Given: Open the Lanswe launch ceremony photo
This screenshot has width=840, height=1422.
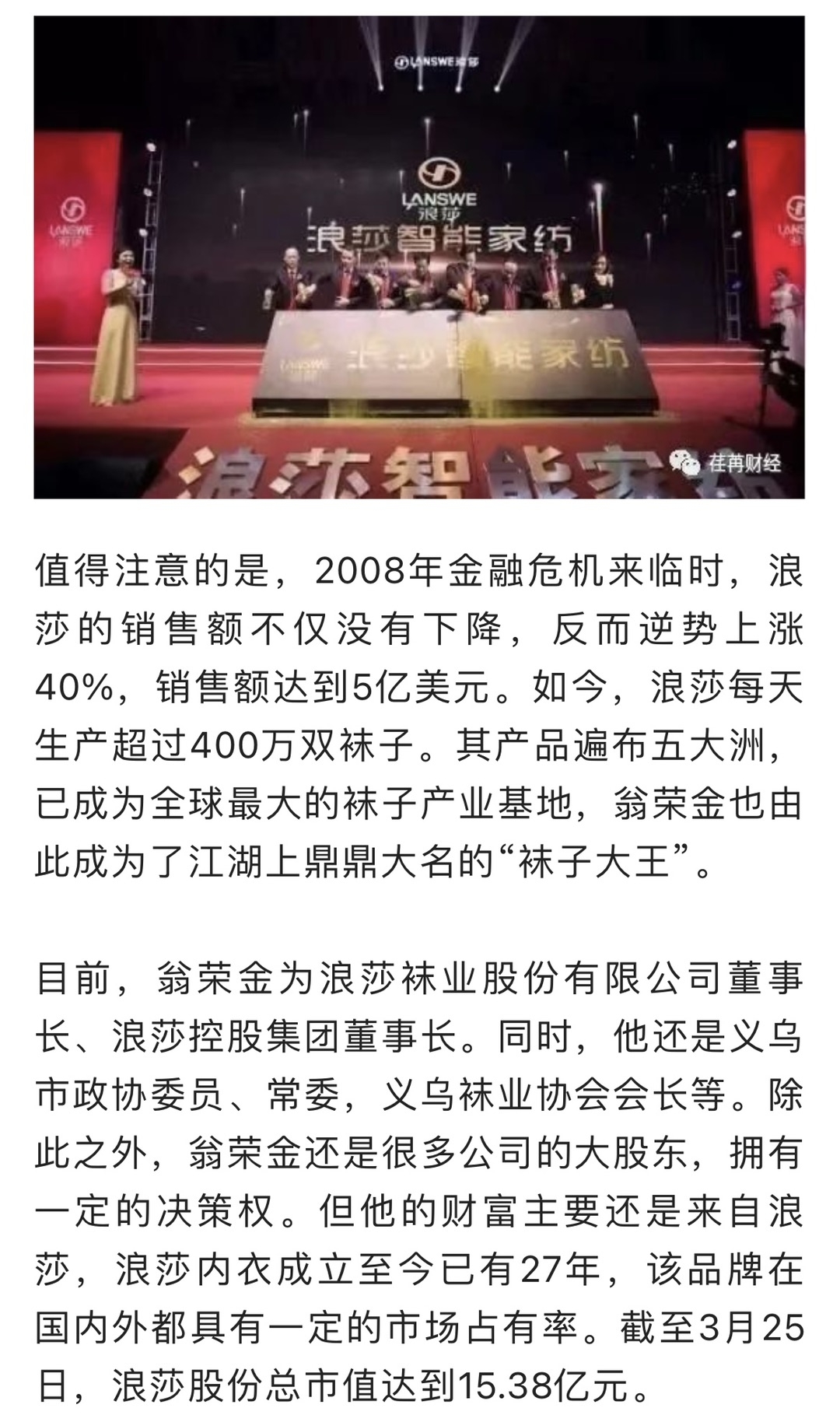Looking at the screenshot, I should [x=419, y=257].
